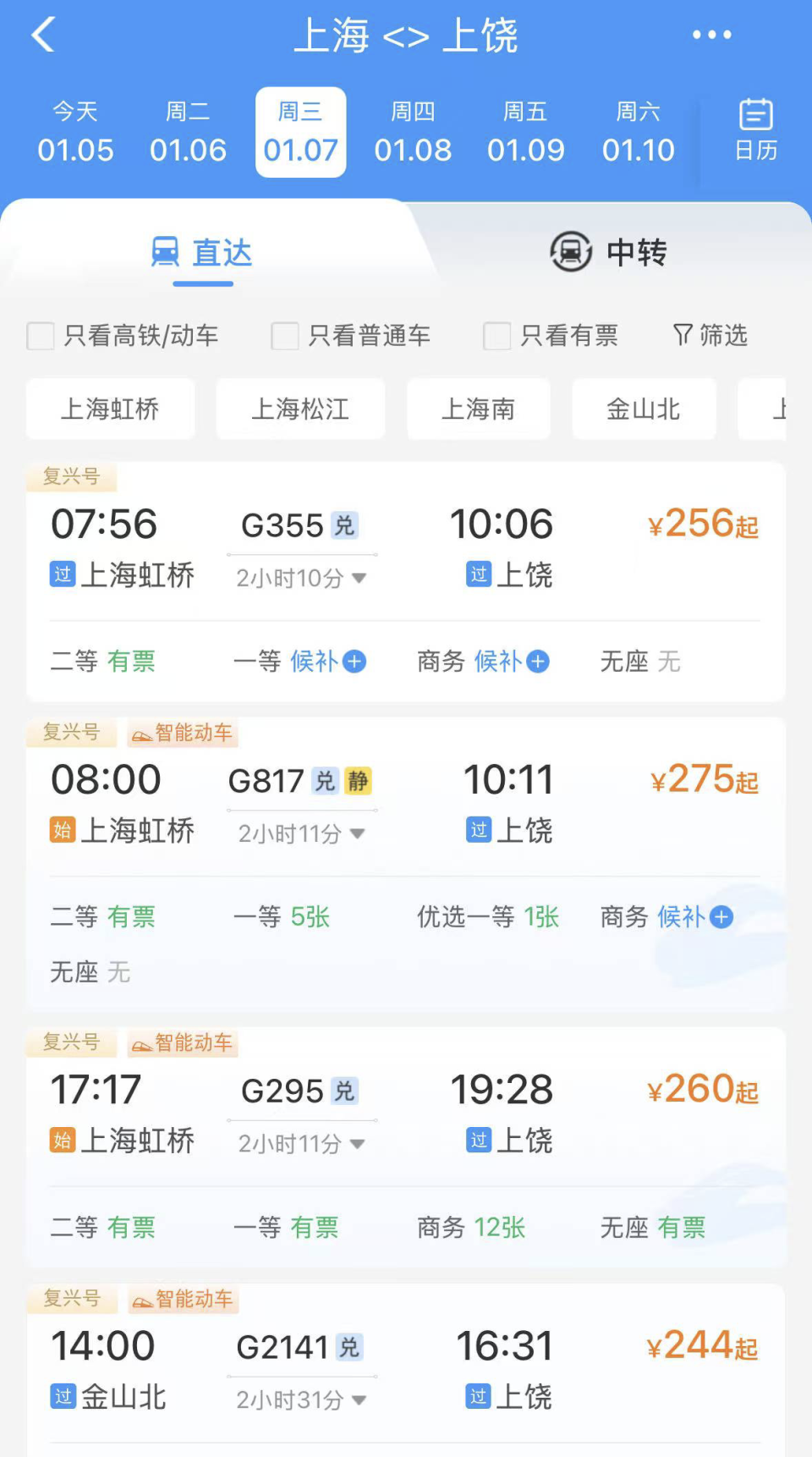The height and width of the screenshot is (1457, 812).
Task: Check the 只看普通车 filter
Action: [x=285, y=336]
